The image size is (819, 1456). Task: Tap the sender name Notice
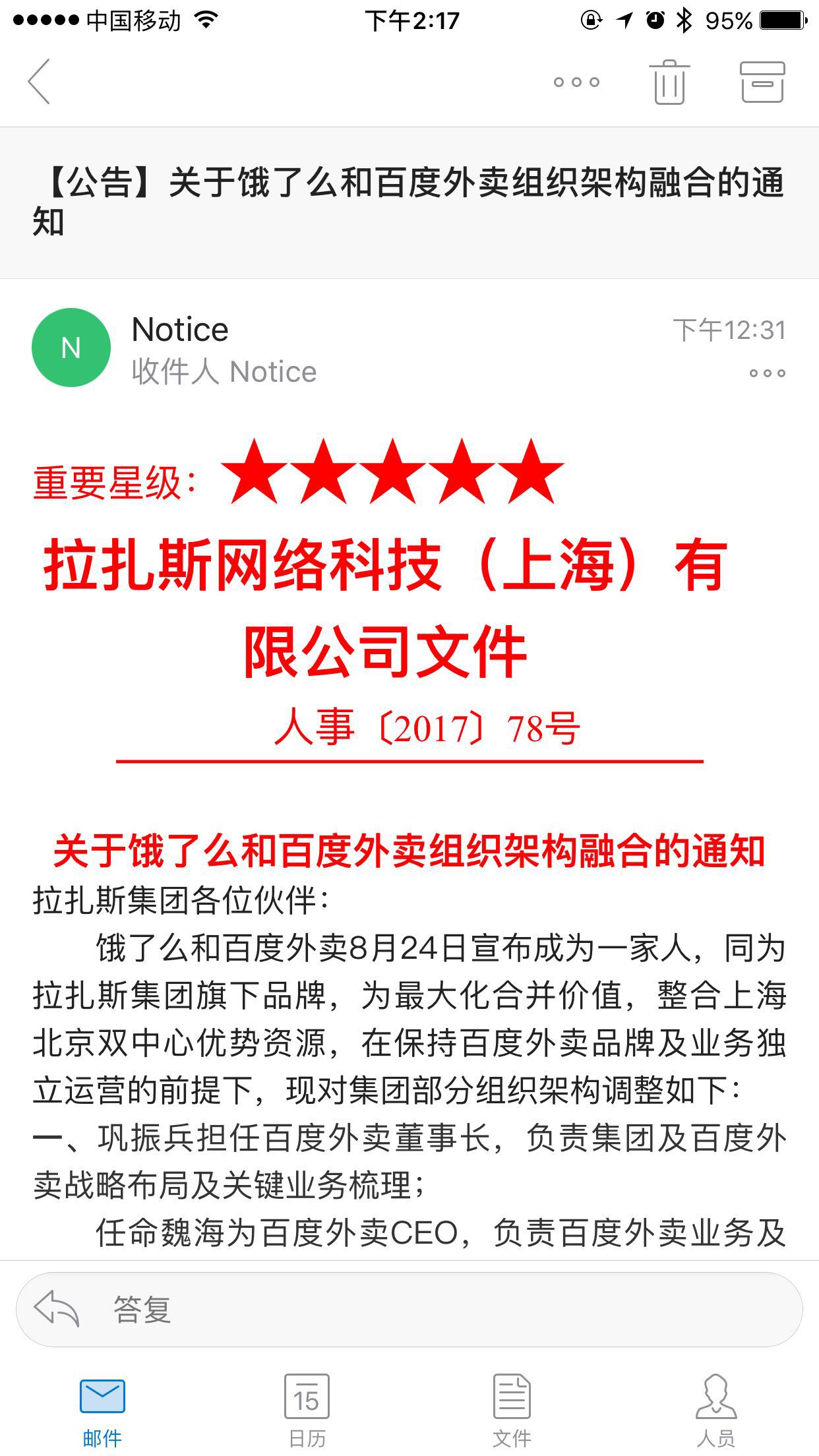tap(179, 329)
